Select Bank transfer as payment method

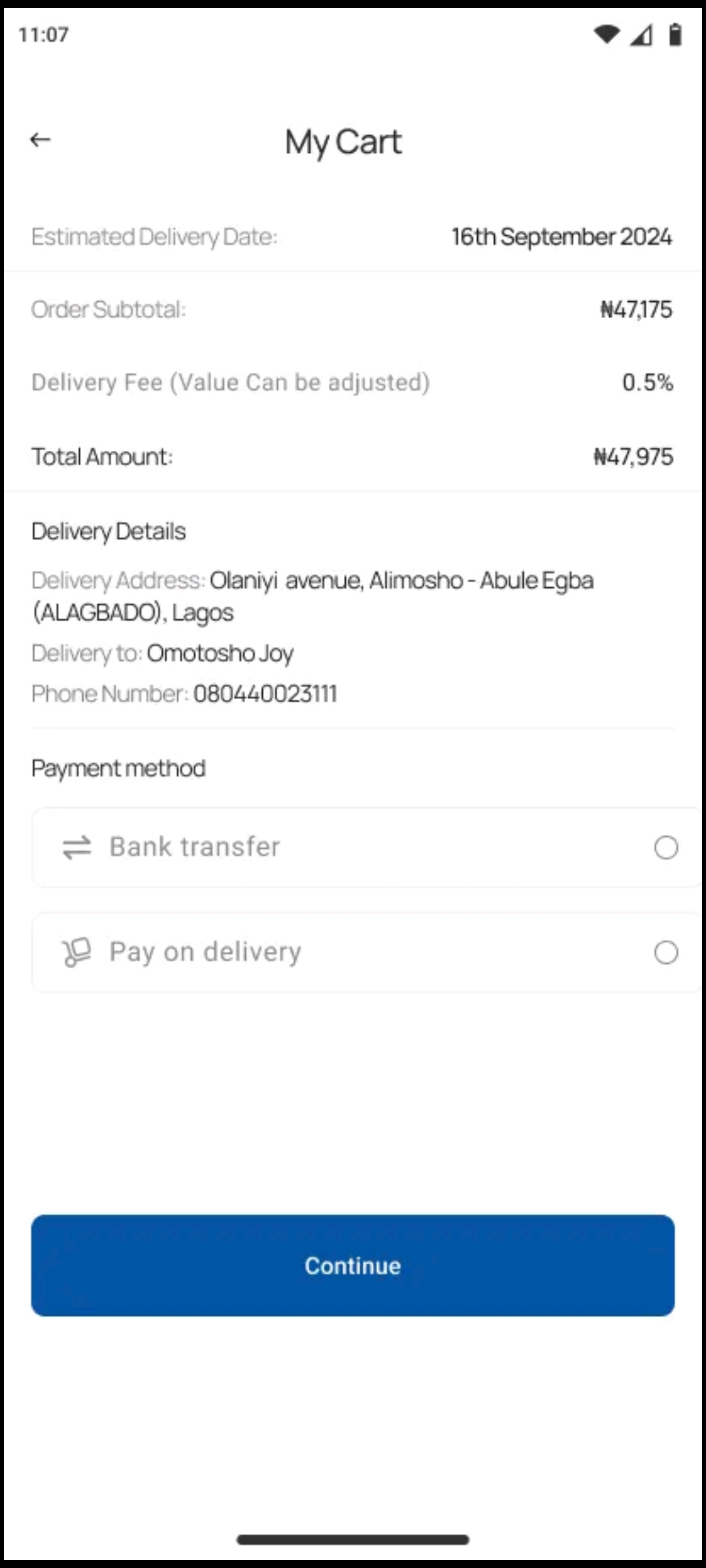[x=367, y=847]
